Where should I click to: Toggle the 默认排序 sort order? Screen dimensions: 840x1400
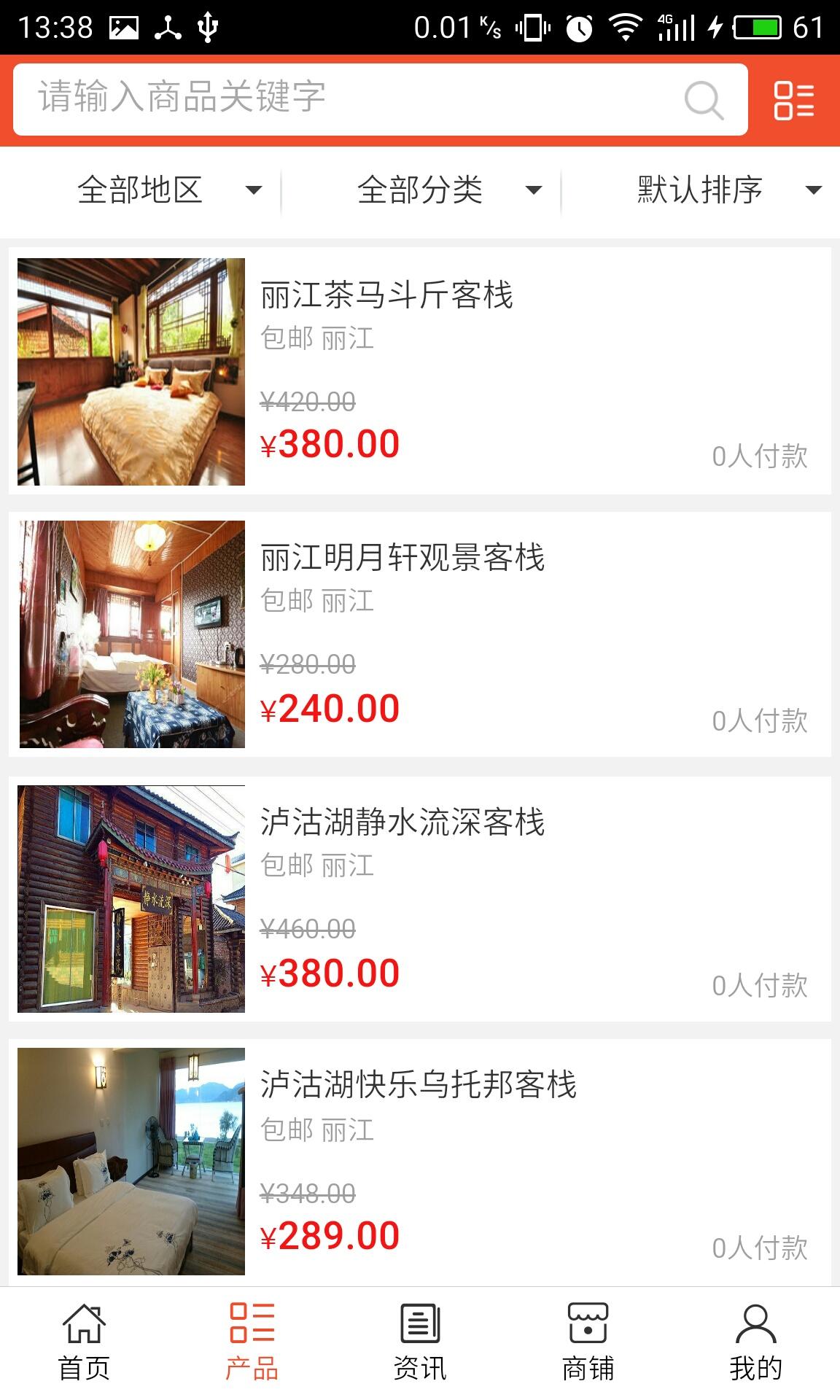point(699,190)
